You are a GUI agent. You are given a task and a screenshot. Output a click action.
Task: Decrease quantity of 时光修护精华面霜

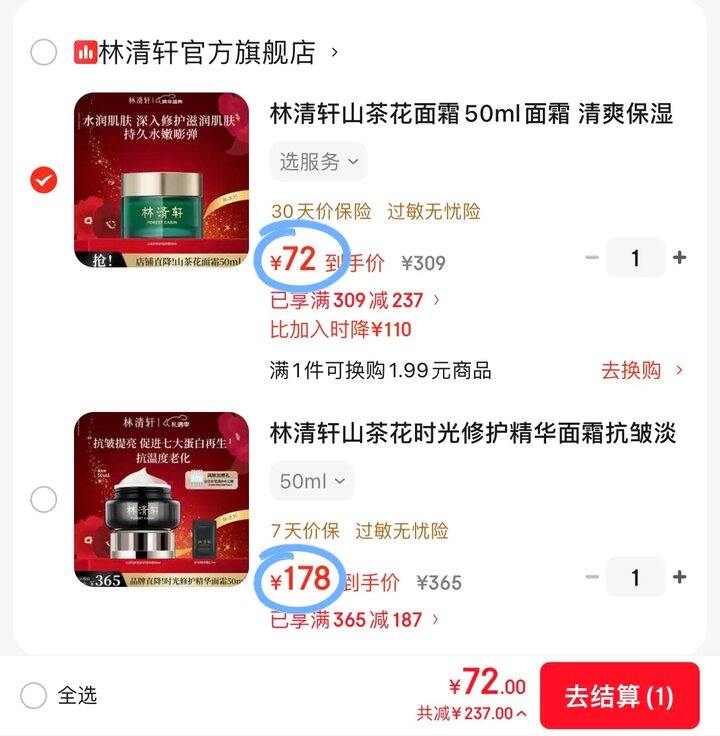[x=592, y=577]
